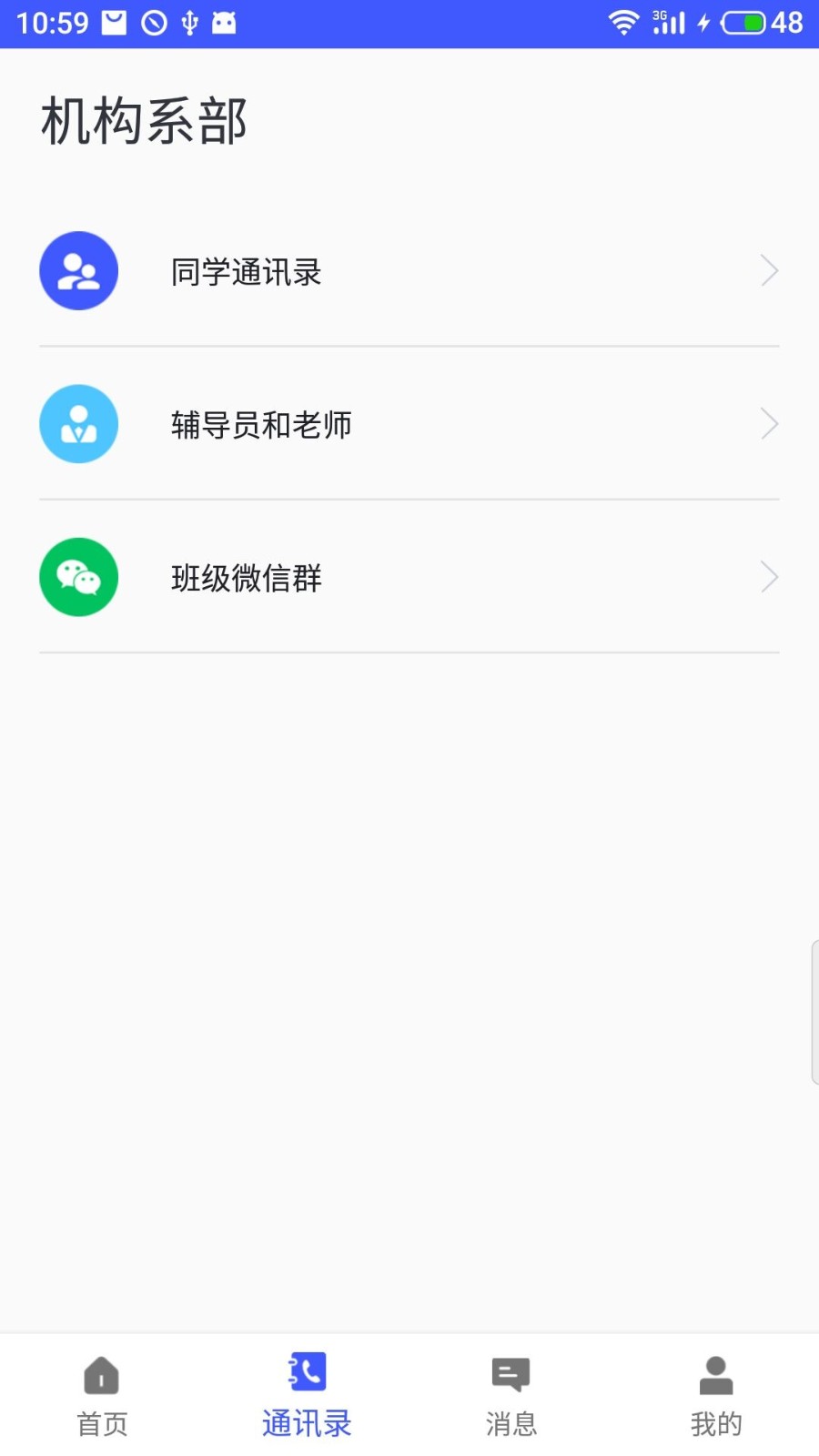Tap the green WeChat icon for 班级微信群
This screenshot has width=819, height=1456.
(x=78, y=576)
